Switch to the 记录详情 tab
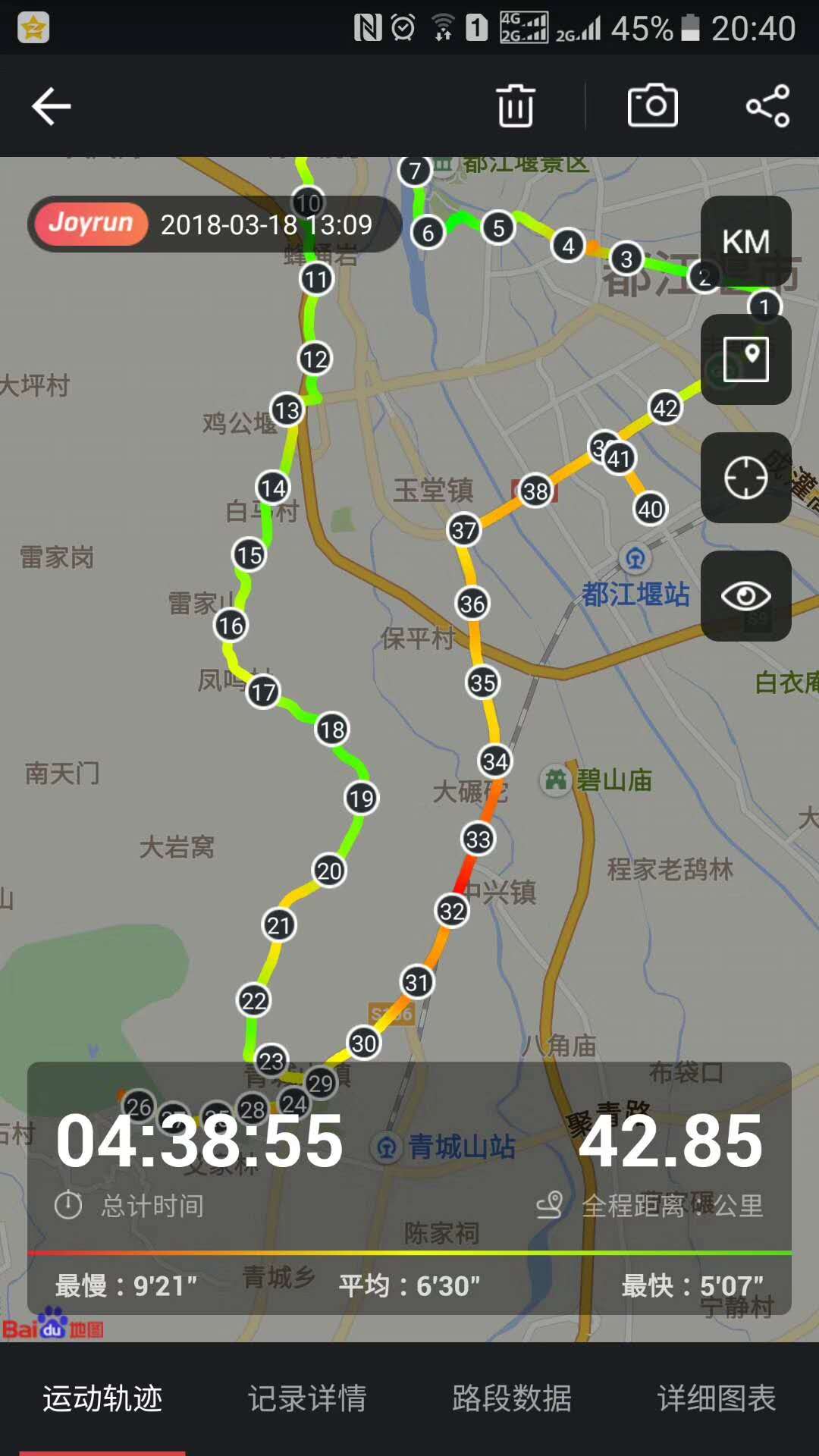The image size is (819, 1456). (x=307, y=1398)
